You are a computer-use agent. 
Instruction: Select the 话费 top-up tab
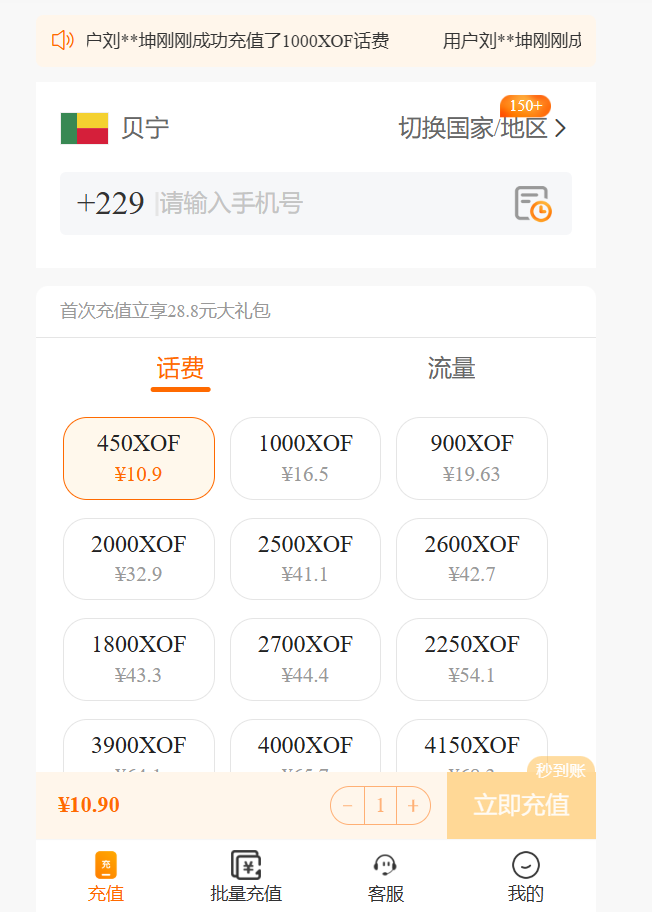[180, 368]
